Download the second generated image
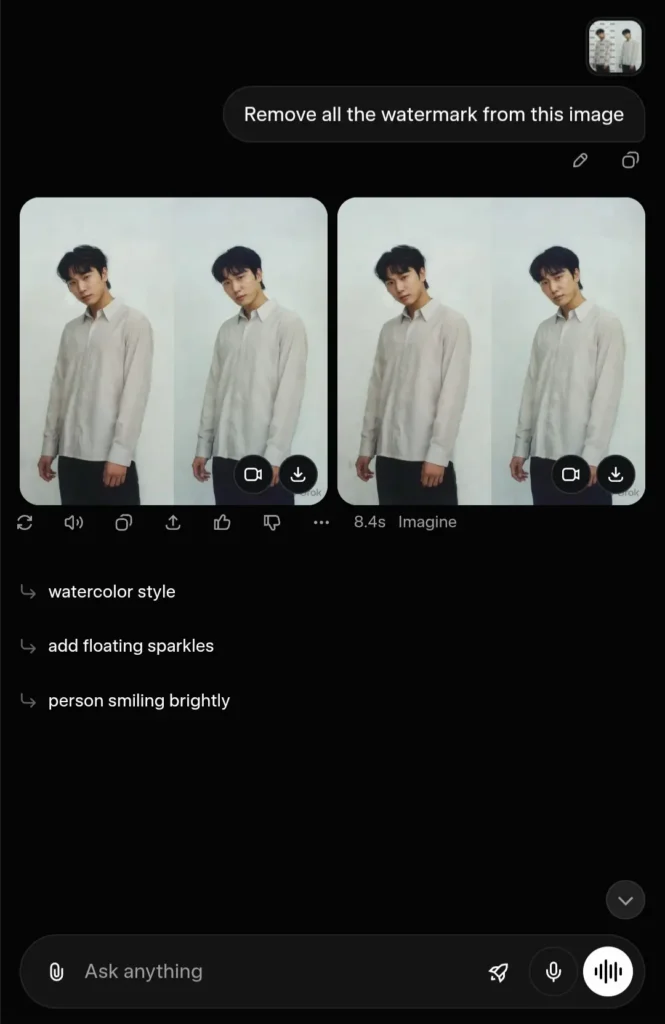 (616, 474)
